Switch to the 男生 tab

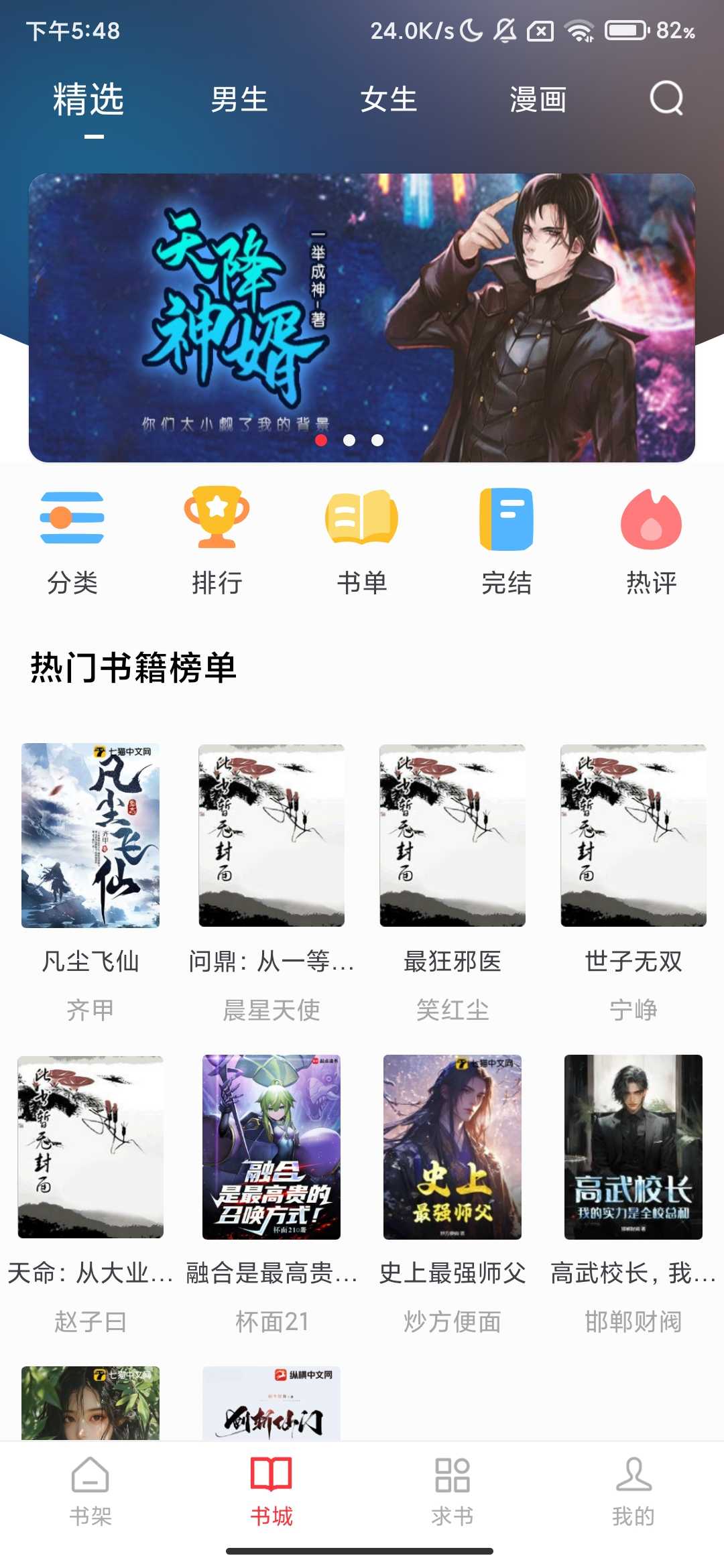click(x=238, y=101)
